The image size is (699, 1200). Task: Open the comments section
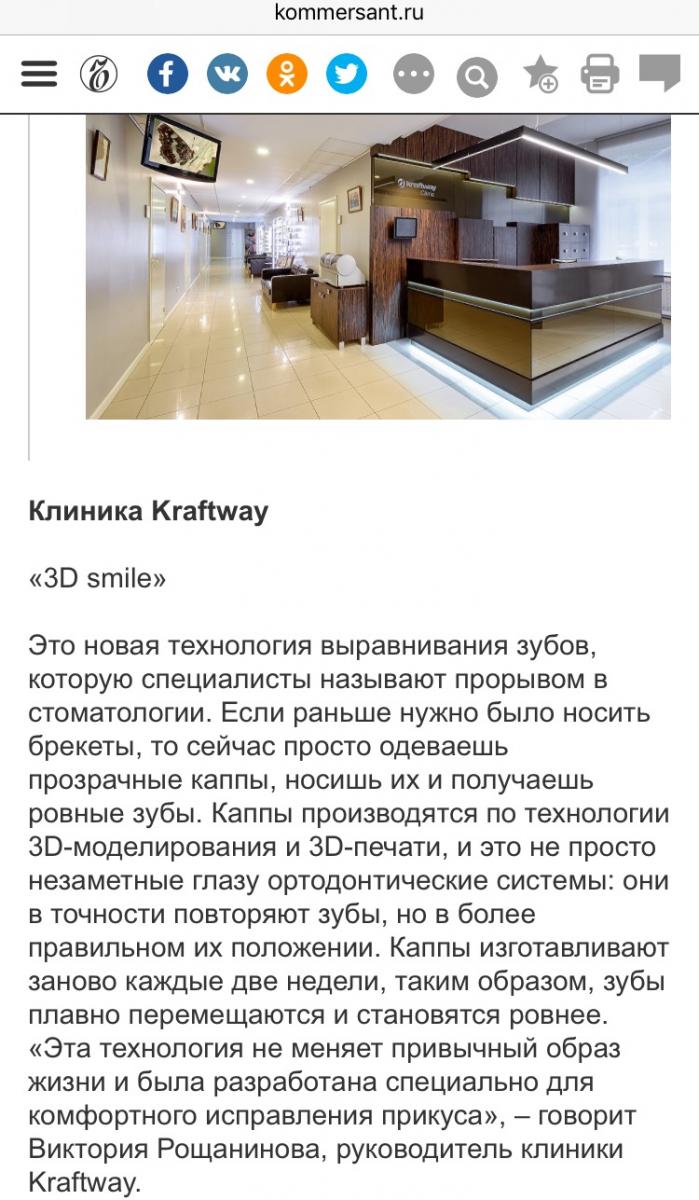pyautogui.click(x=659, y=74)
